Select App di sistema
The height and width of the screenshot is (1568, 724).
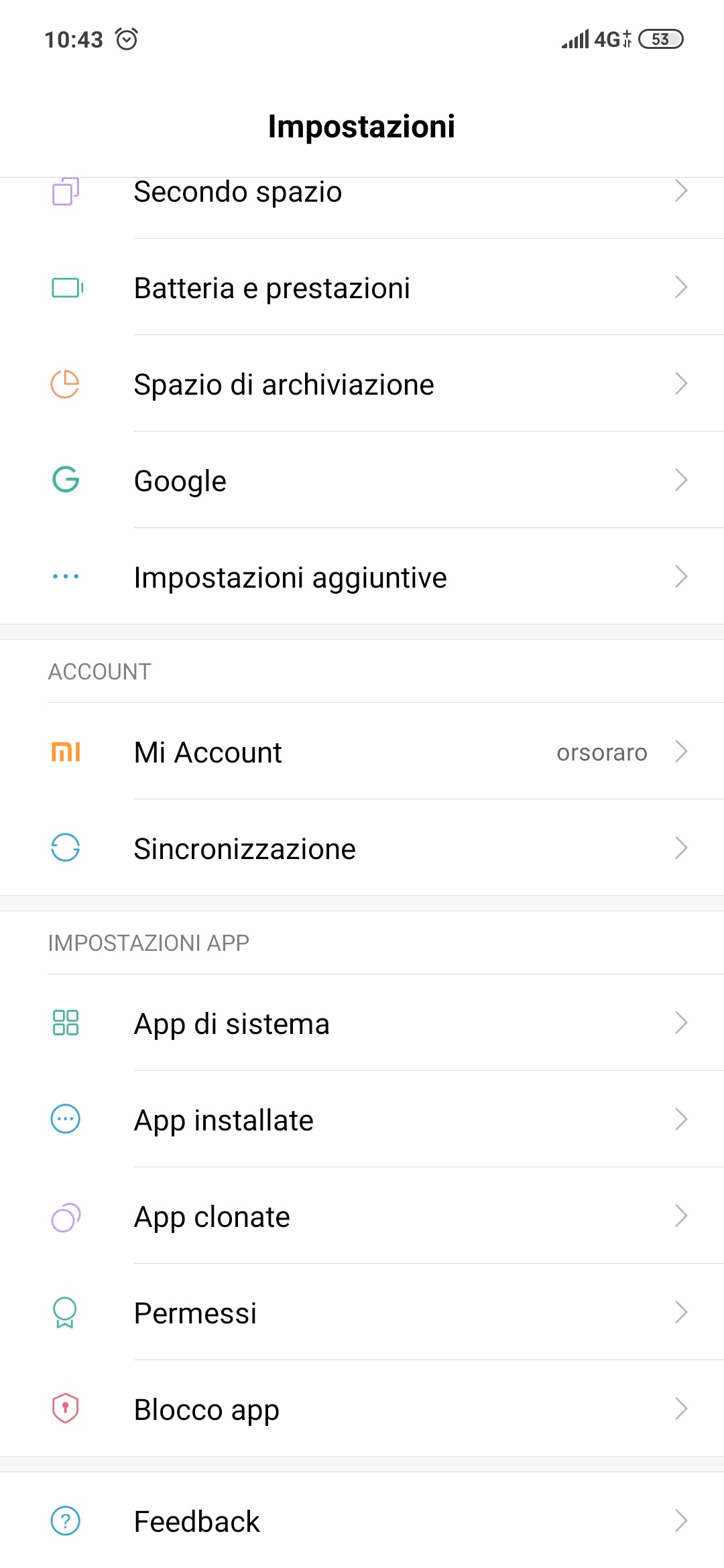pyautogui.click(x=362, y=1023)
